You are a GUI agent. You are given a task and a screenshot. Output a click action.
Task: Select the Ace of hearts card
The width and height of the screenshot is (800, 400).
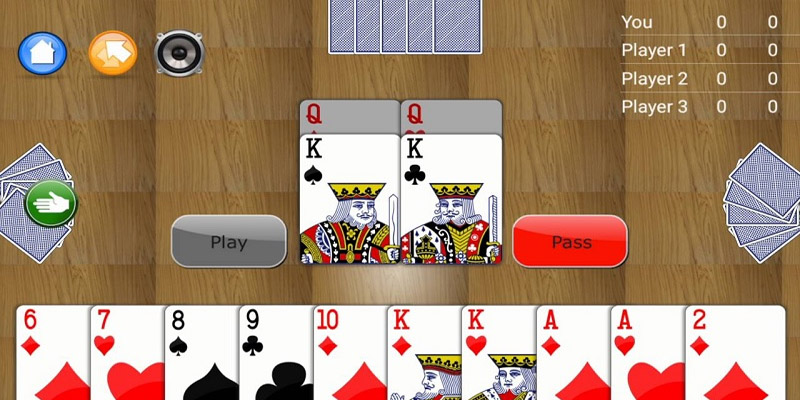(645, 355)
